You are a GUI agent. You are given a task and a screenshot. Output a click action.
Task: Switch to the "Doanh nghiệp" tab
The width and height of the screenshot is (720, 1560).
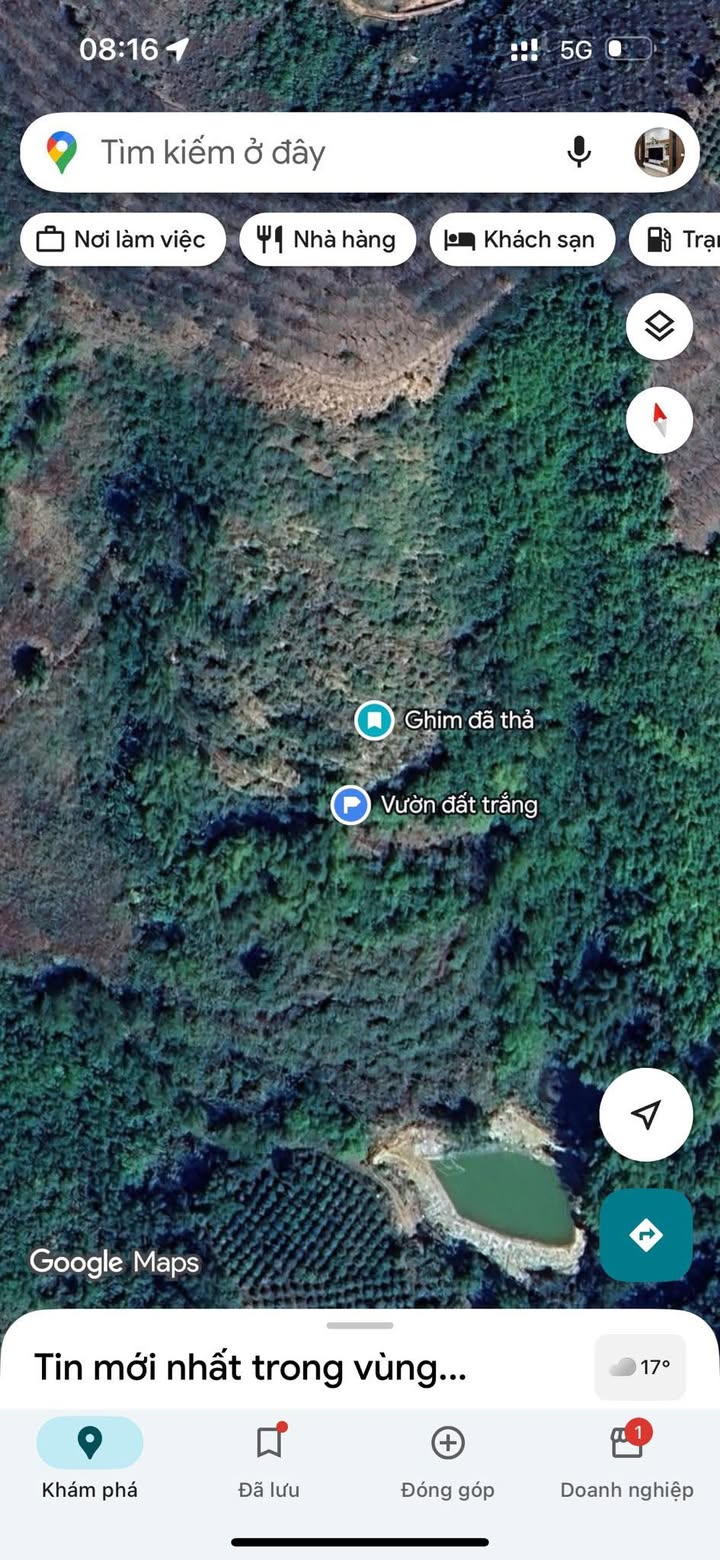pos(627,1460)
